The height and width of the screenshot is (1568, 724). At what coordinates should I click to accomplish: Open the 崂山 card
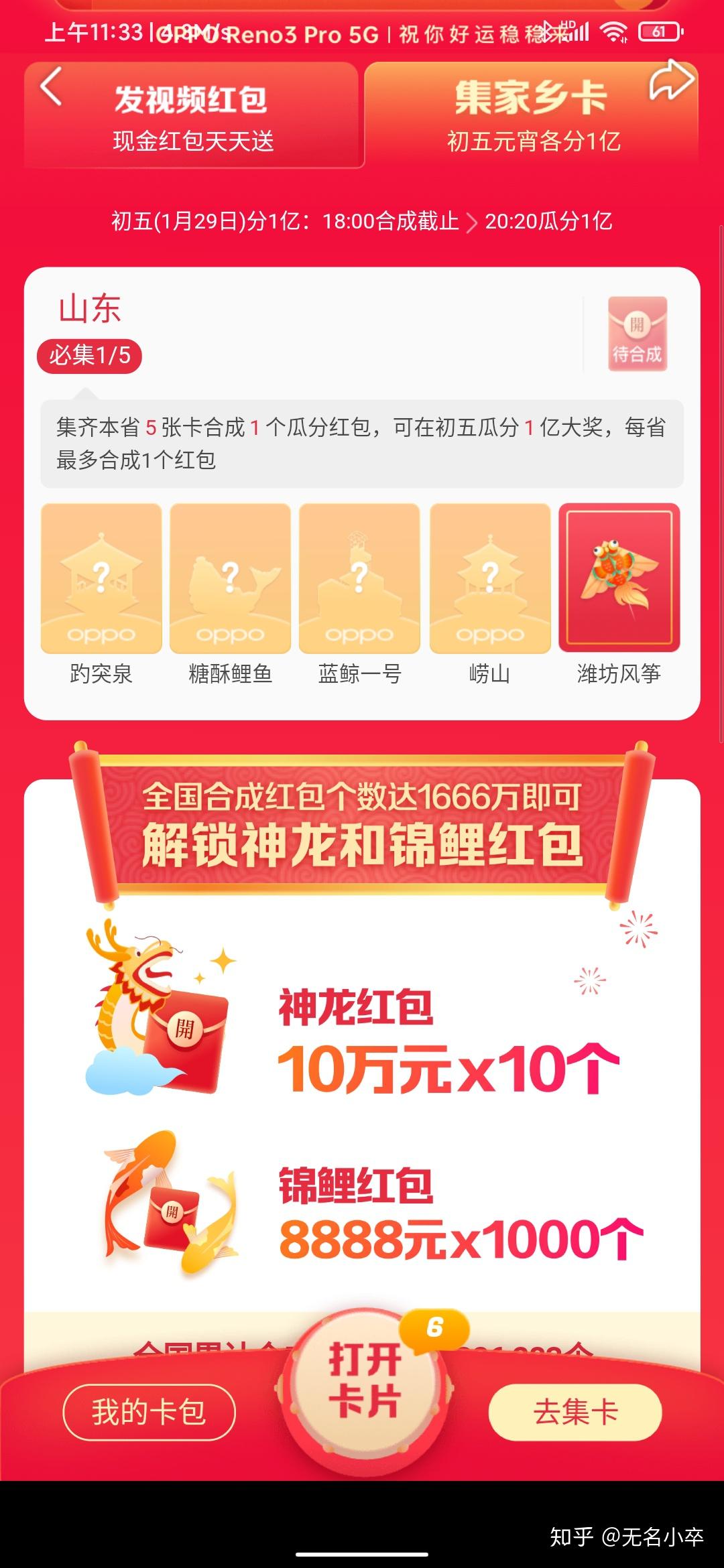489,579
